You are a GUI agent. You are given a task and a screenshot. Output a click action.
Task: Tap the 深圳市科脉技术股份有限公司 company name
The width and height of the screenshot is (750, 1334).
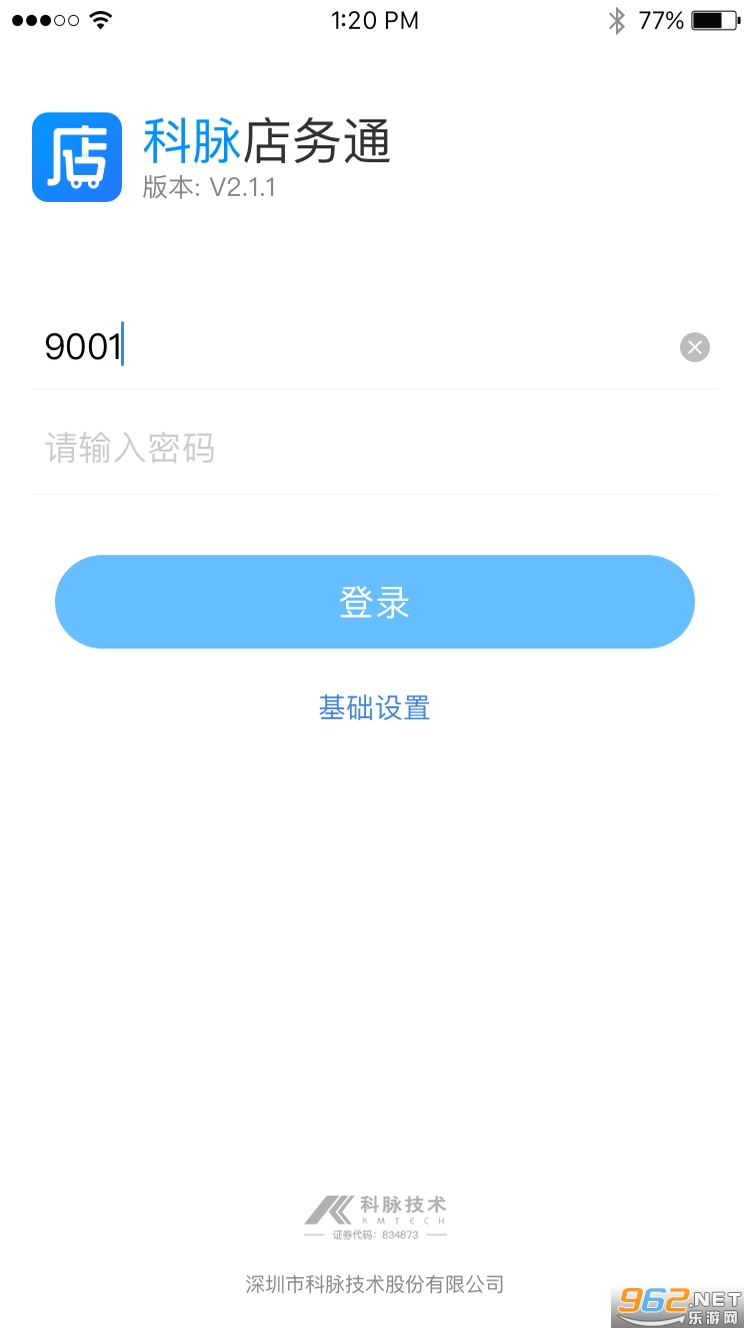tap(375, 1284)
